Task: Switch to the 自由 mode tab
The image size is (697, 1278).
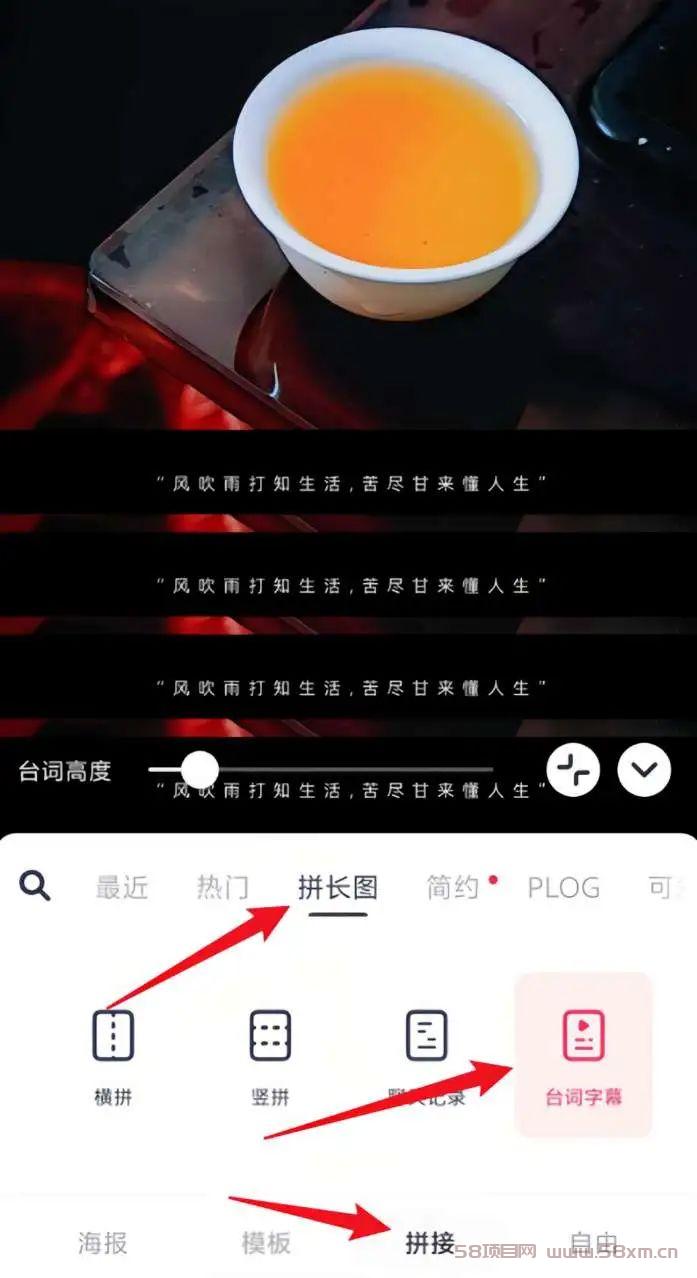Action: (593, 1243)
